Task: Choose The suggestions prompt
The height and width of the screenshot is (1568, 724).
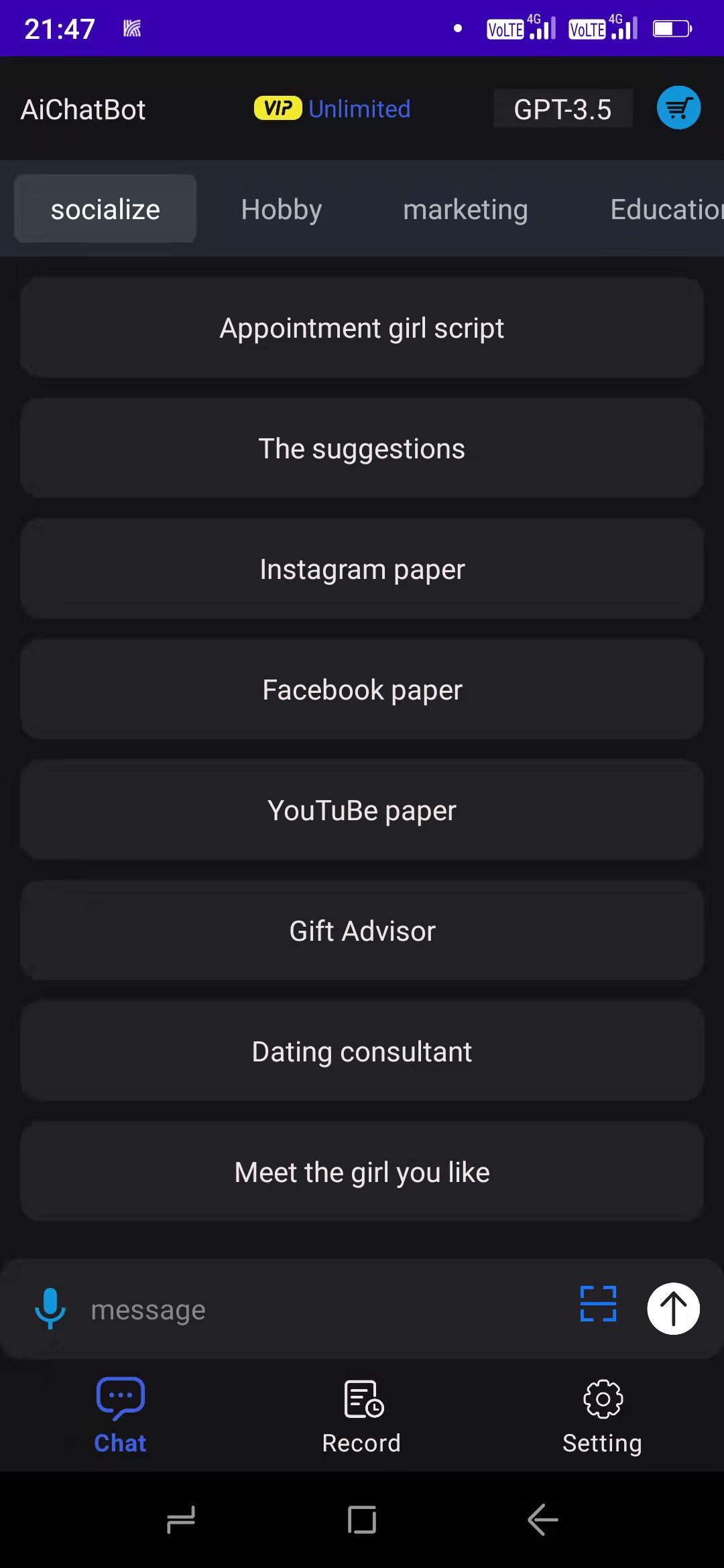Action: pos(362,449)
